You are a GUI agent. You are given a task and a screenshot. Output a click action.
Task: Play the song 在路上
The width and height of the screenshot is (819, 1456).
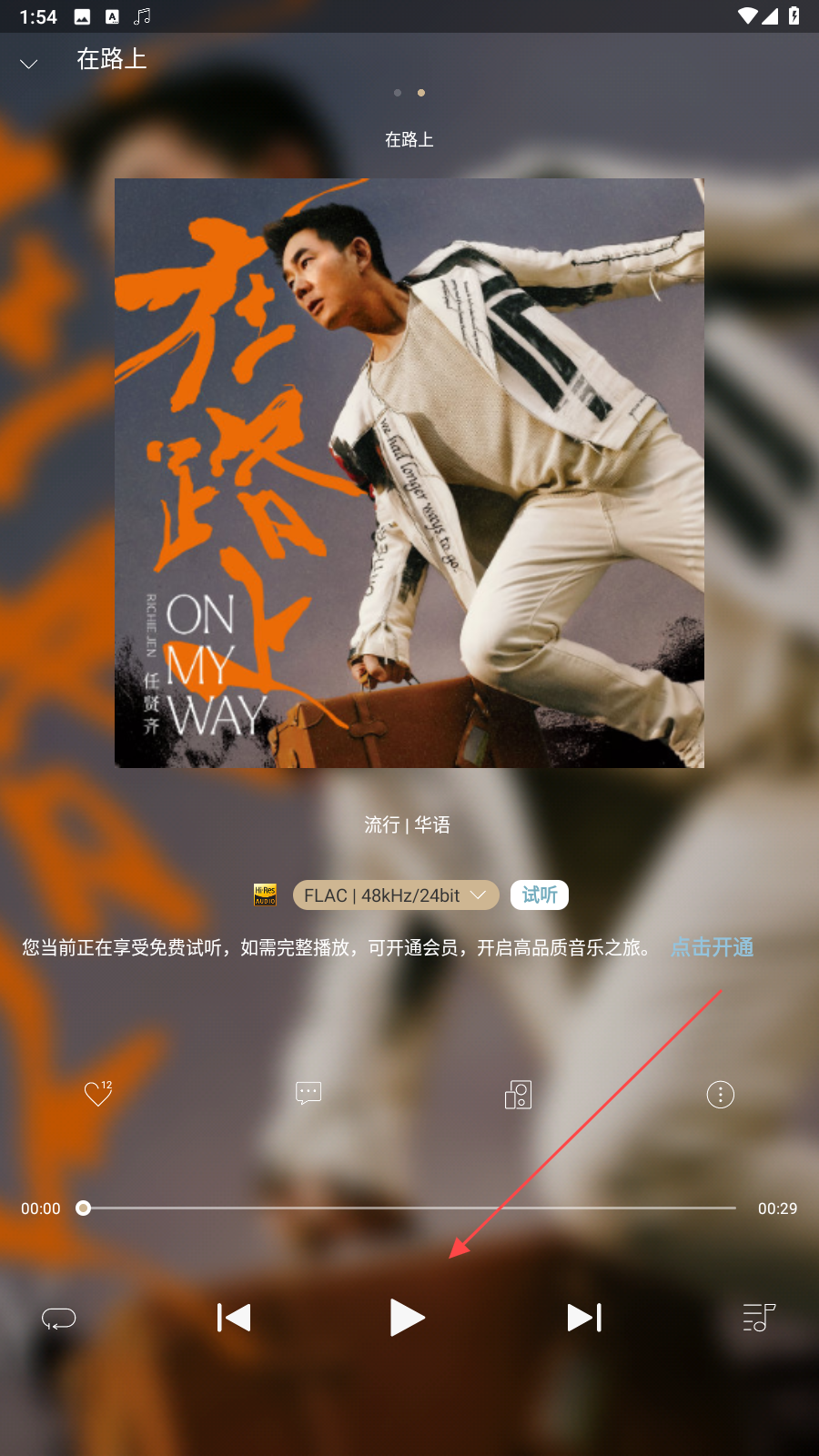click(407, 1317)
